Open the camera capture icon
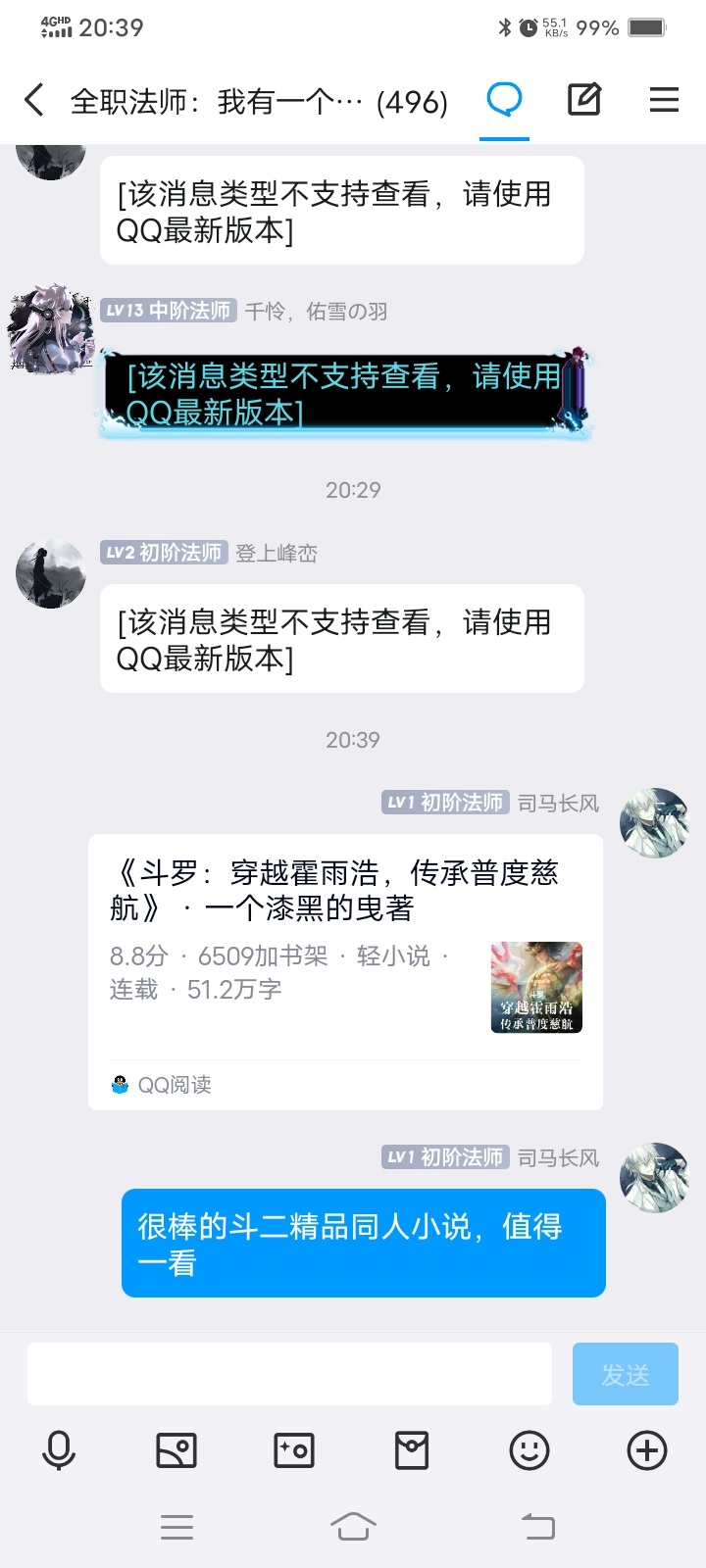 (294, 1450)
